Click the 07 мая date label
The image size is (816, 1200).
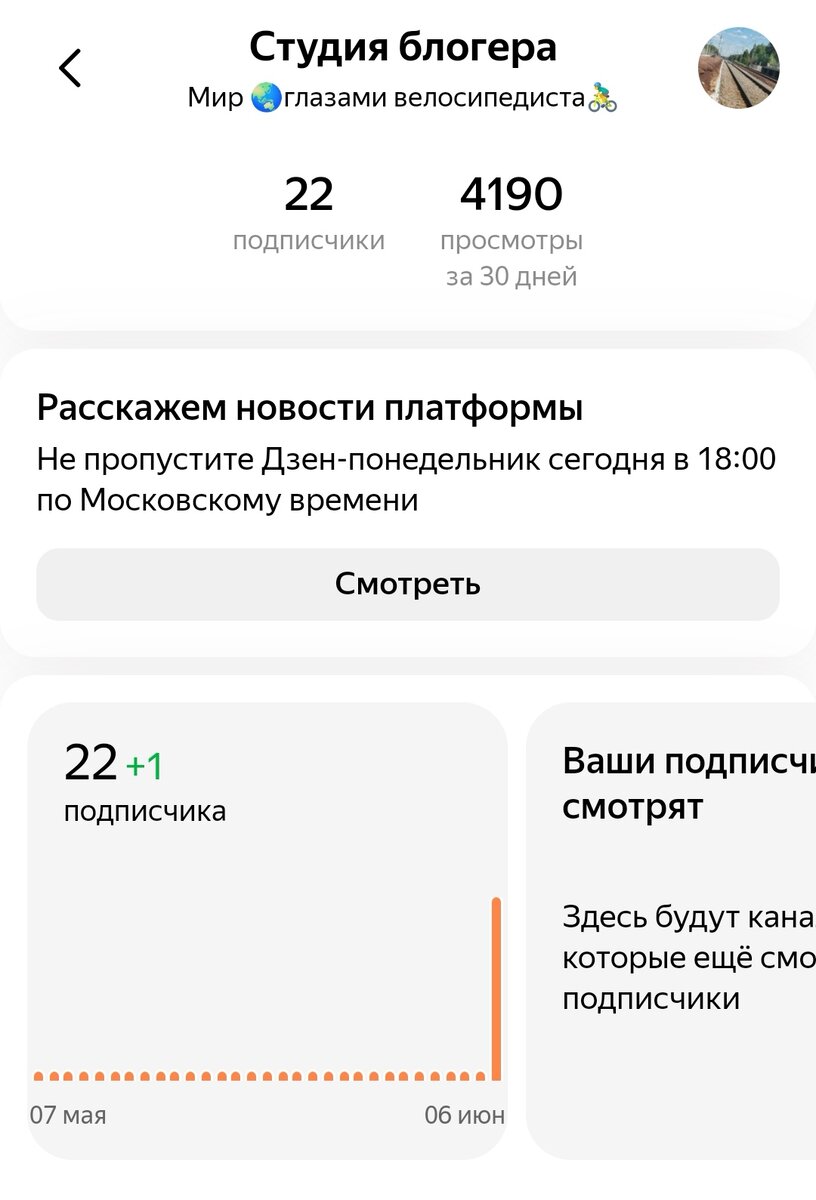click(68, 1115)
